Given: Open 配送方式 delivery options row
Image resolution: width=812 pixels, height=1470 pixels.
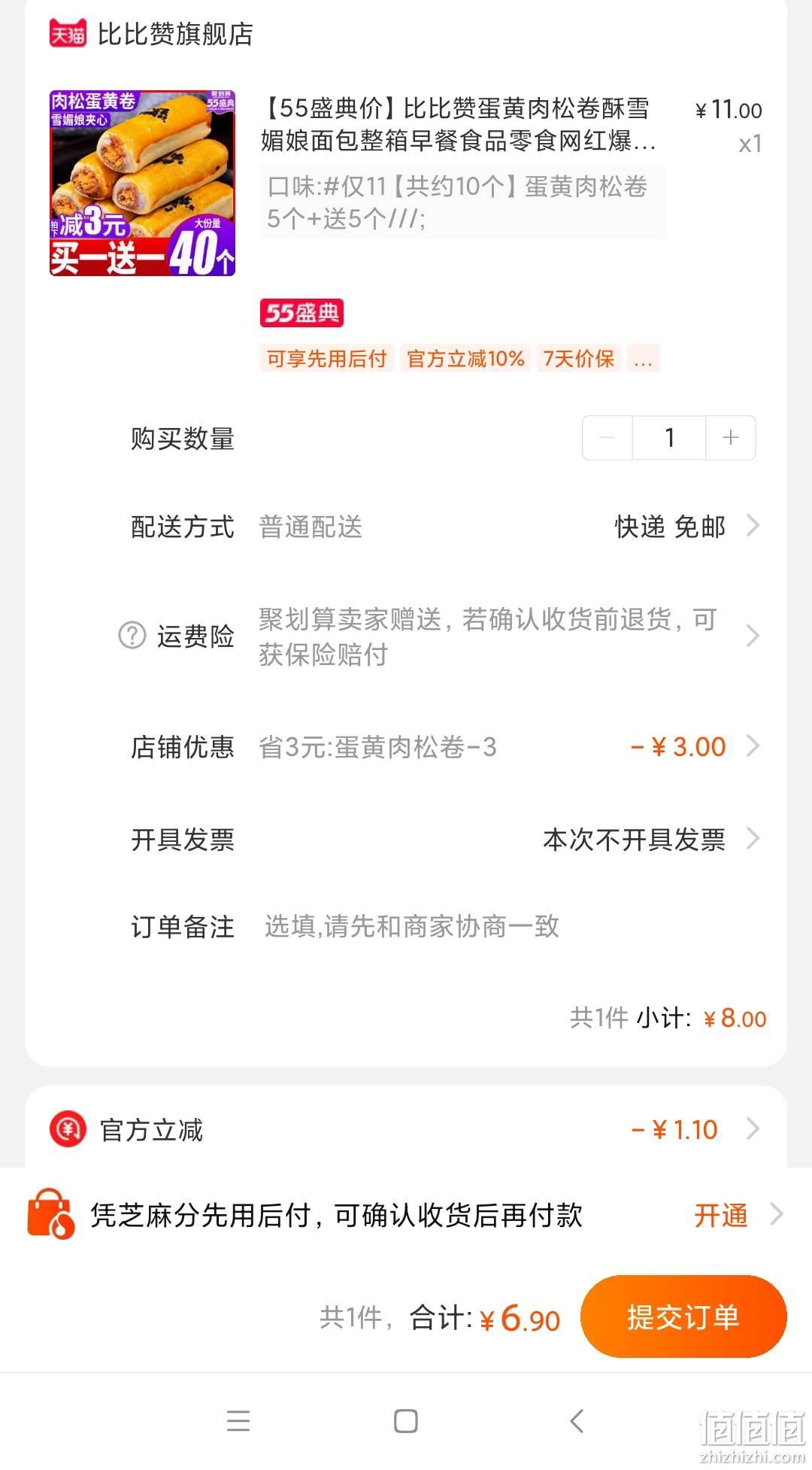Looking at the screenshot, I should (x=445, y=527).
